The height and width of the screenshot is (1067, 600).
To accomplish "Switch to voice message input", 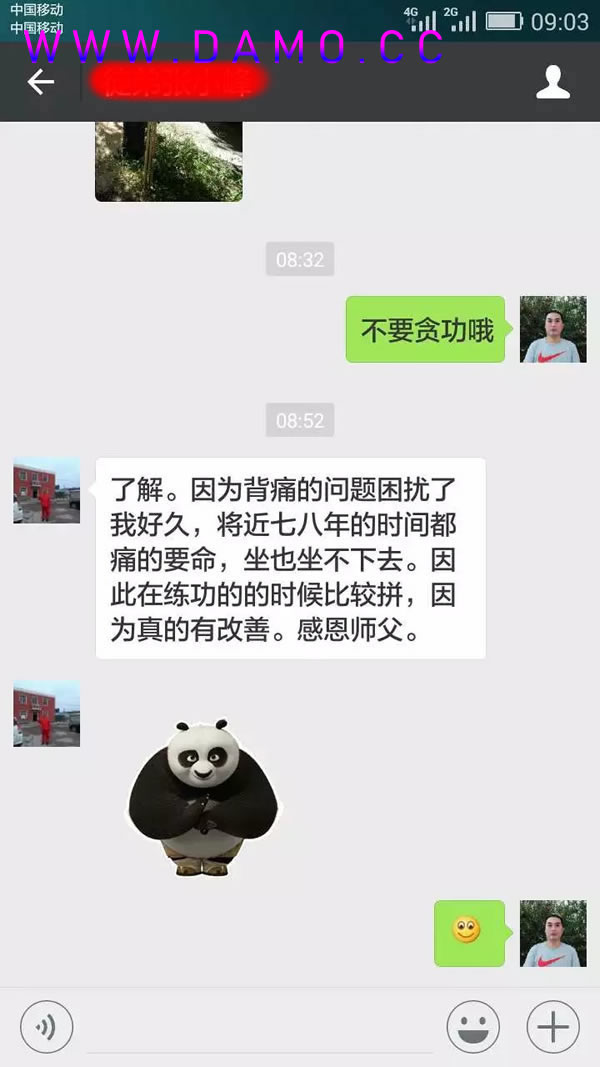I will [x=46, y=1026].
